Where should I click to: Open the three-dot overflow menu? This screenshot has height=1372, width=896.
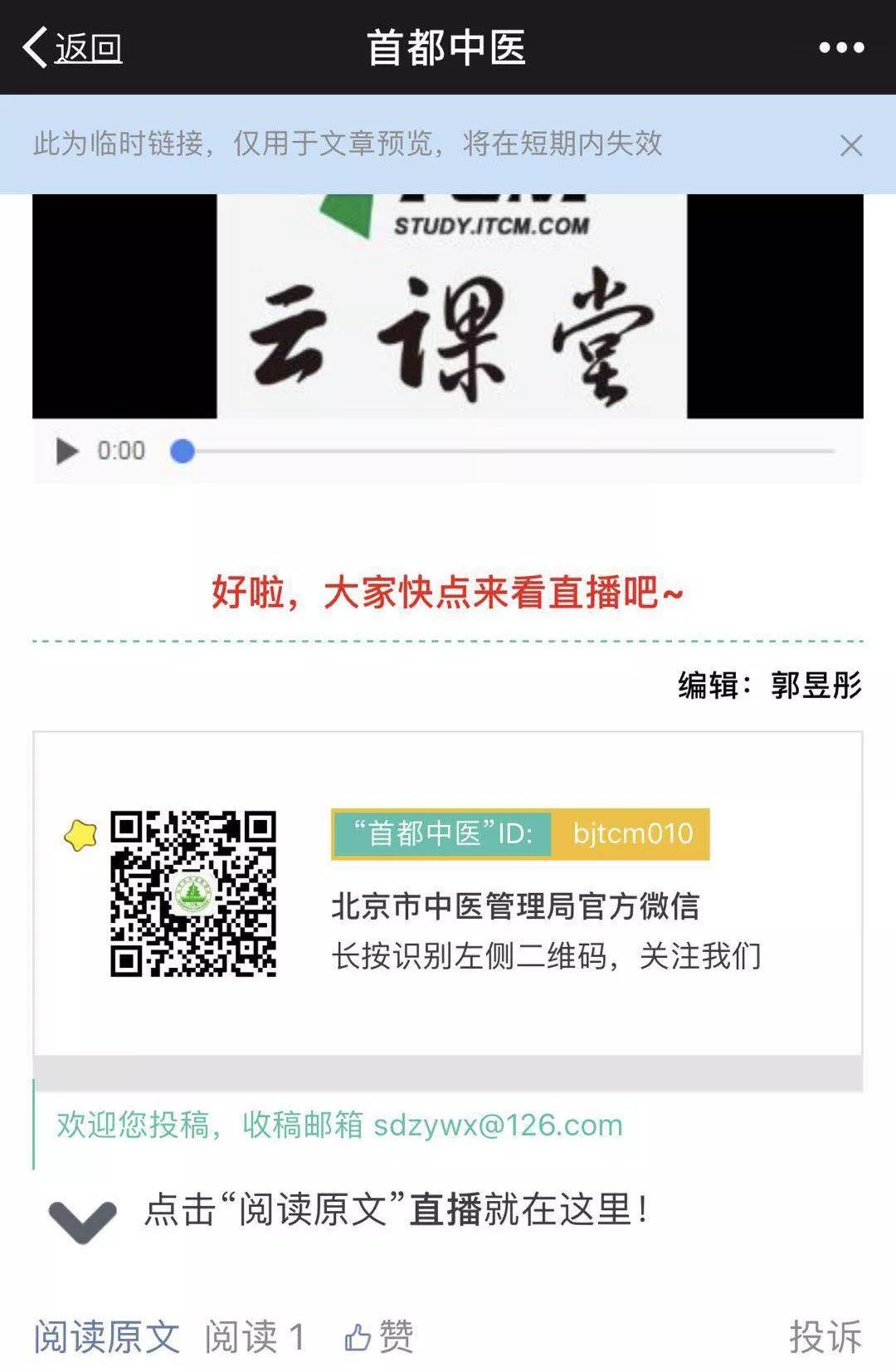point(841,48)
